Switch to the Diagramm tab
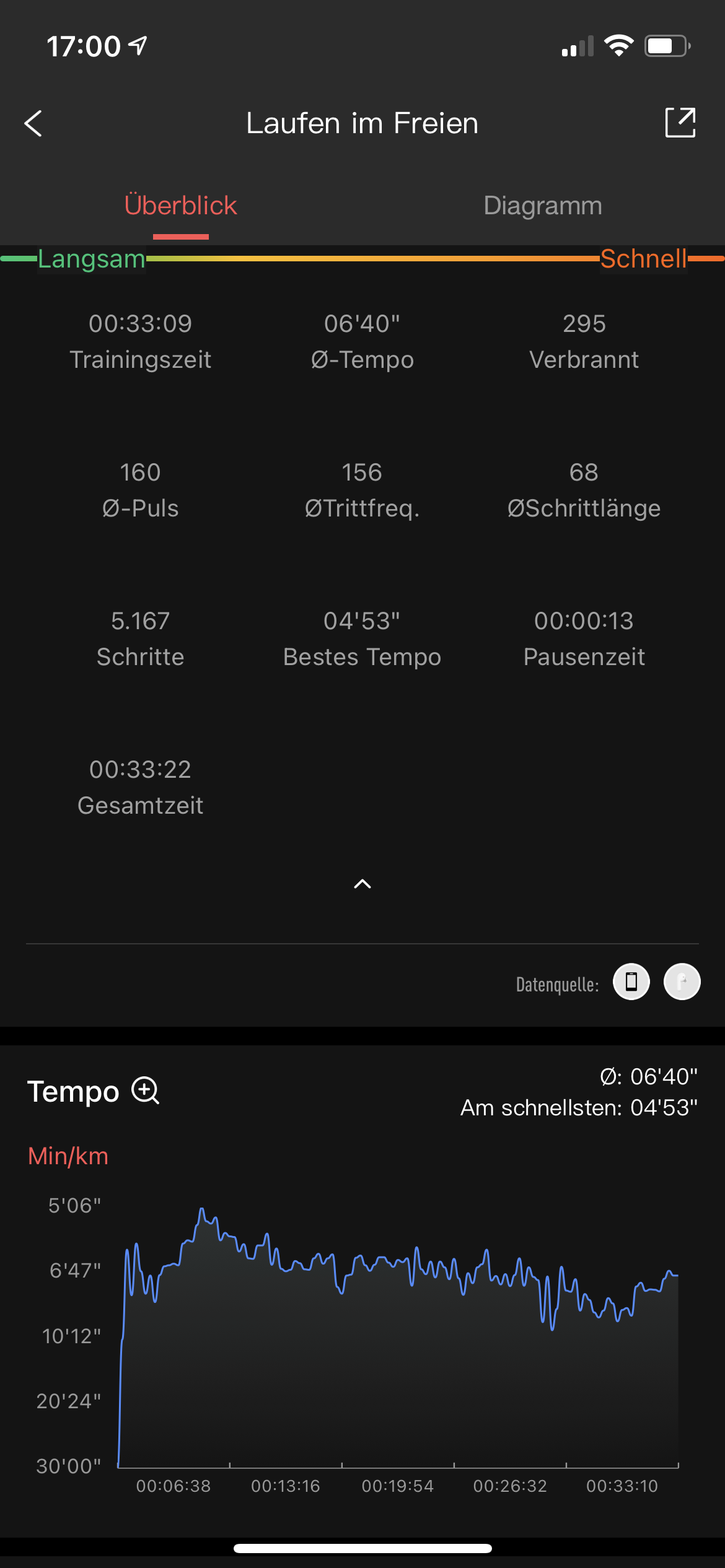Screen dimensions: 725x1568 542,206
